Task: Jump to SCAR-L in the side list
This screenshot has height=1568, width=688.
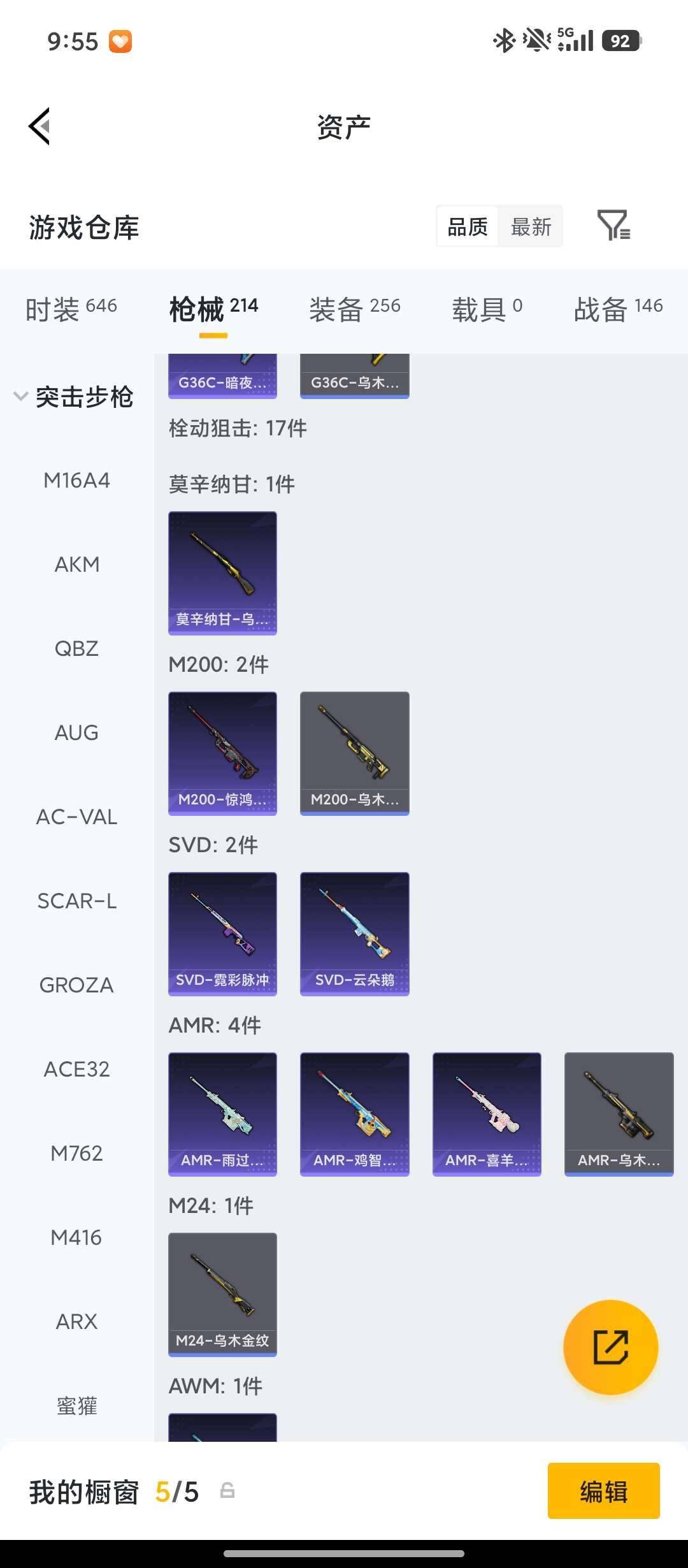Action: click(76, 901)
